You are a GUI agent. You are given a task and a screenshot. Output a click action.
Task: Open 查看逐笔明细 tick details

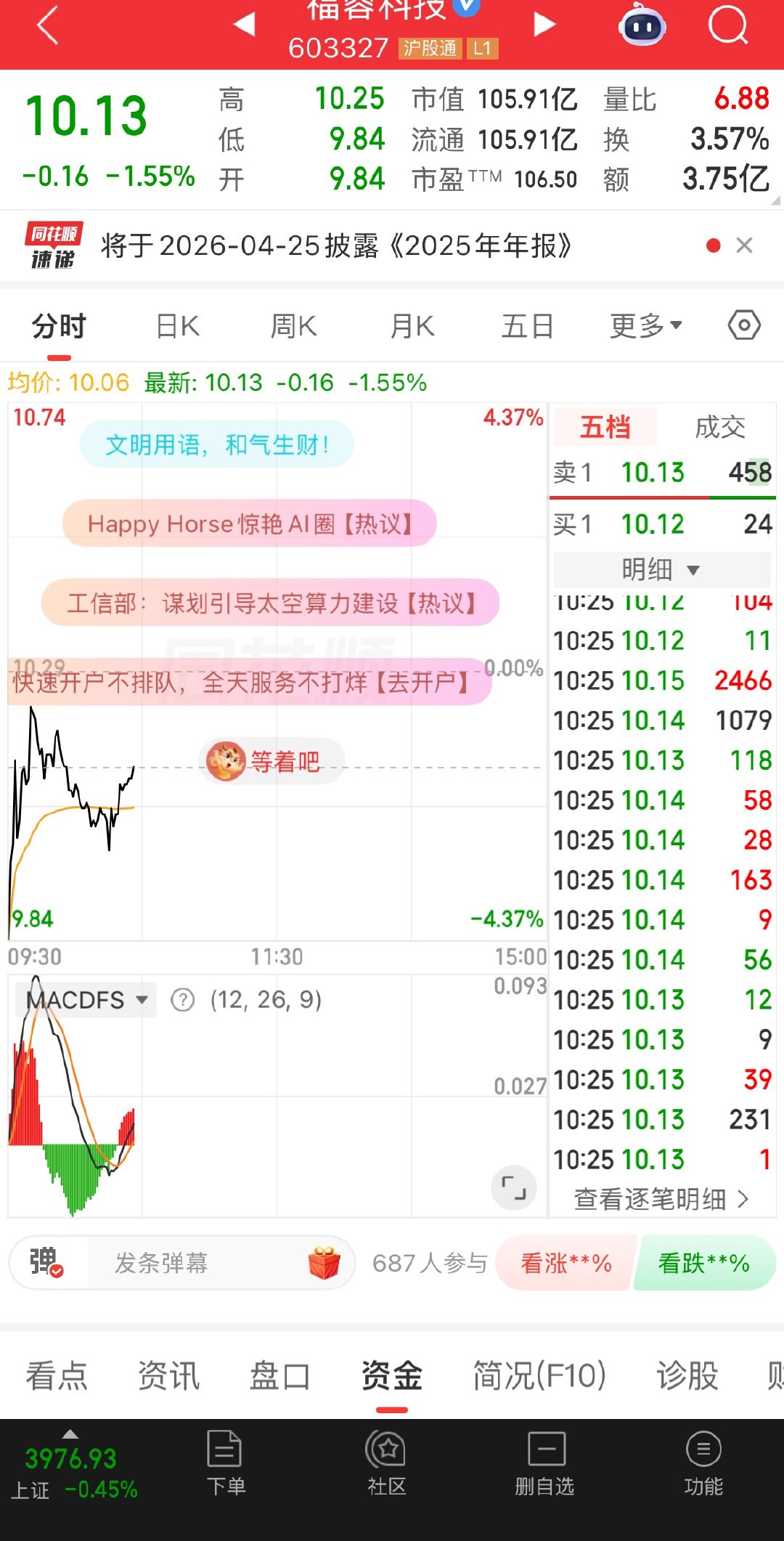coord(661,1200)
